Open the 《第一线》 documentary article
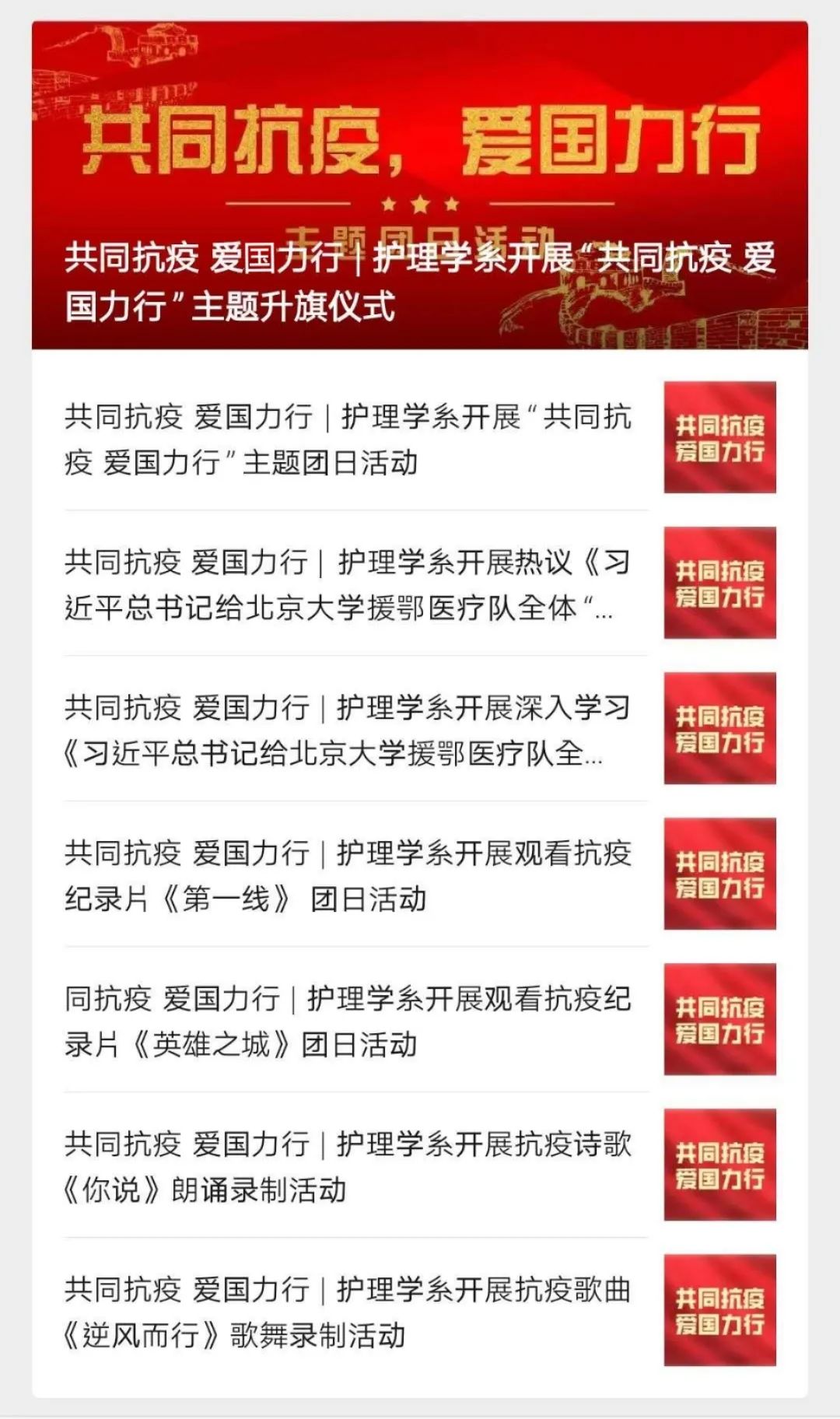The width and height of the screenshot is (840, 1419). [x=348, y=875]
